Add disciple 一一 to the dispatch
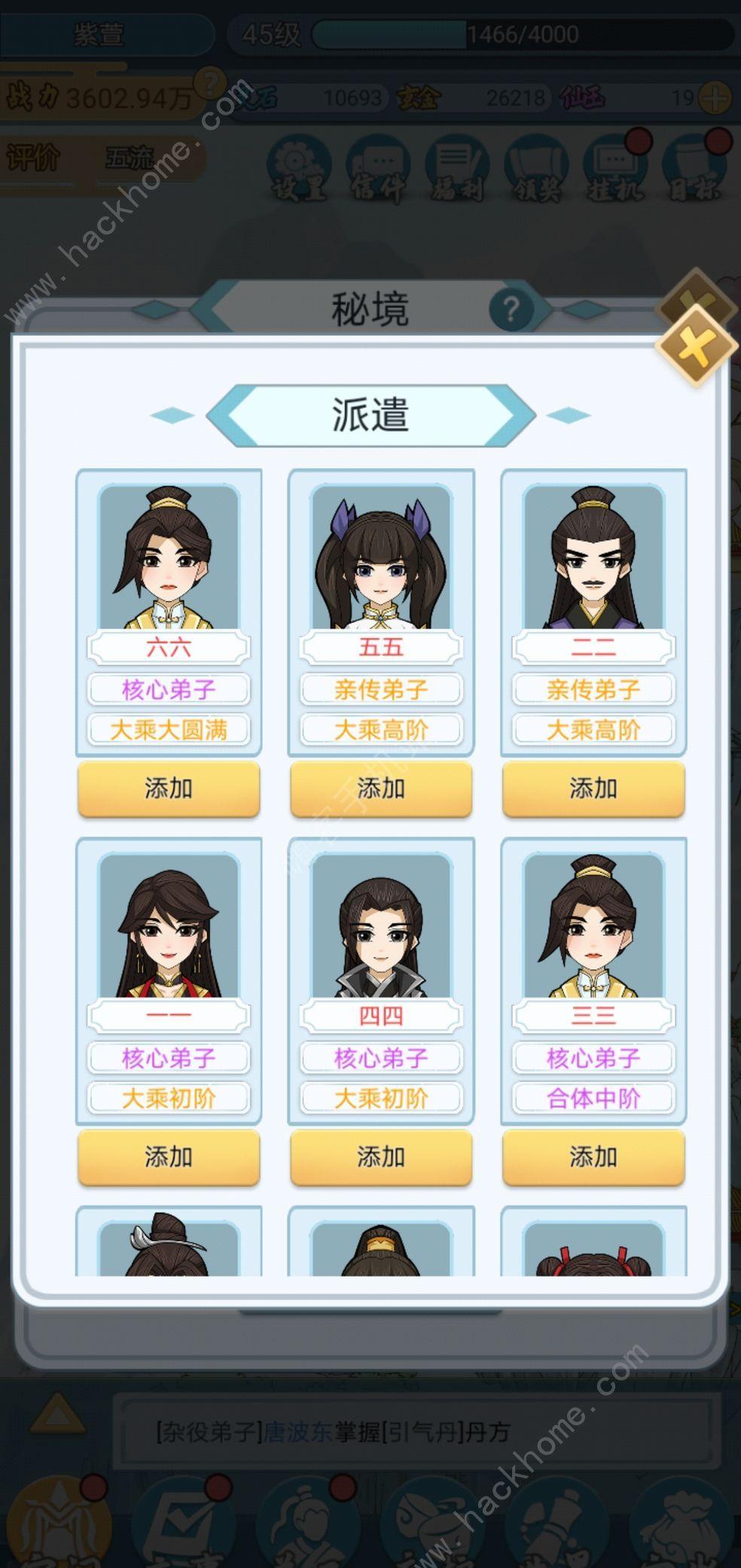This screenshot has height=1568, width=741. click(168, 1157)
